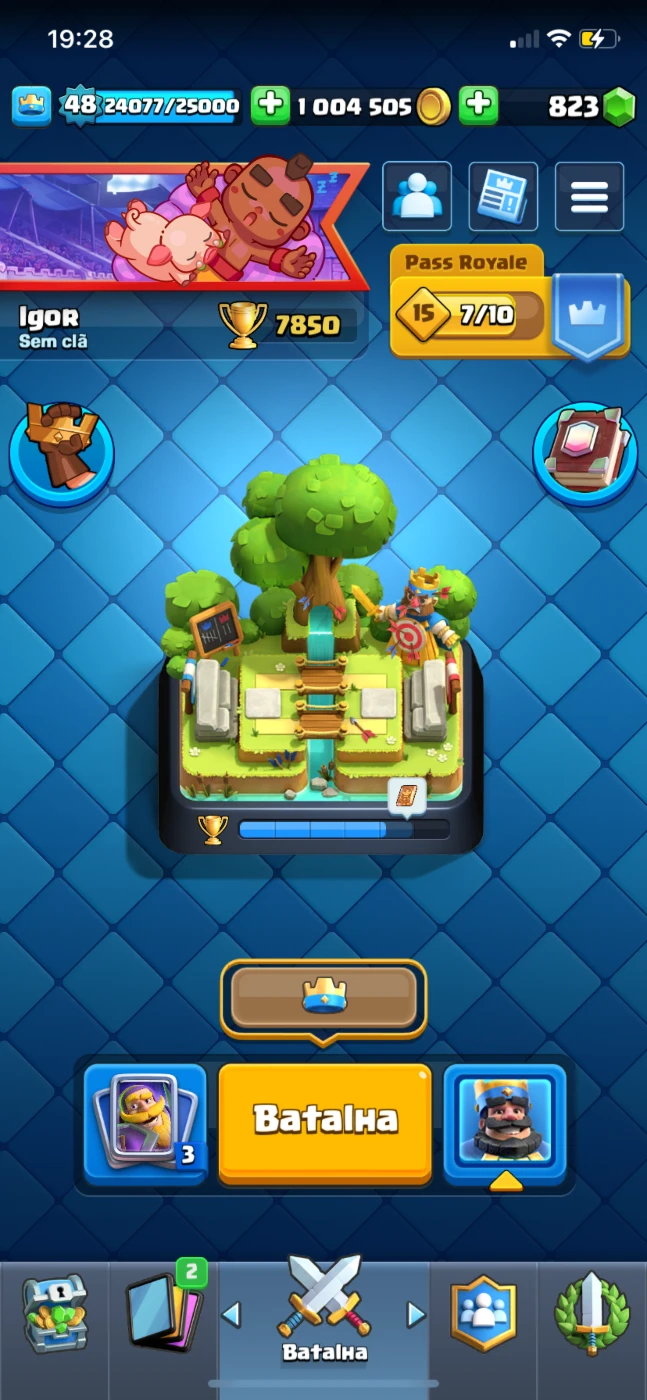Open the news feed icon
The width and height of the screenshot is (647, 1400).
503,197
